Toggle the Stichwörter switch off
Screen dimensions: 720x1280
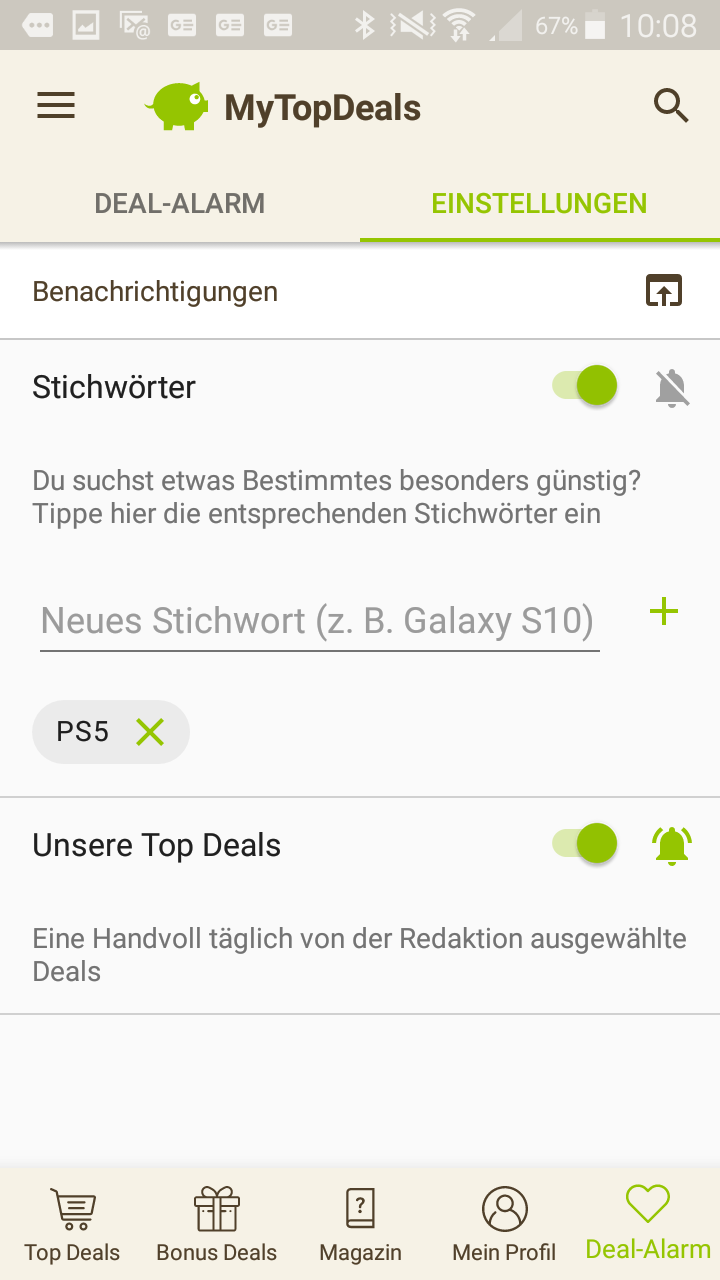tap(587, 386)
